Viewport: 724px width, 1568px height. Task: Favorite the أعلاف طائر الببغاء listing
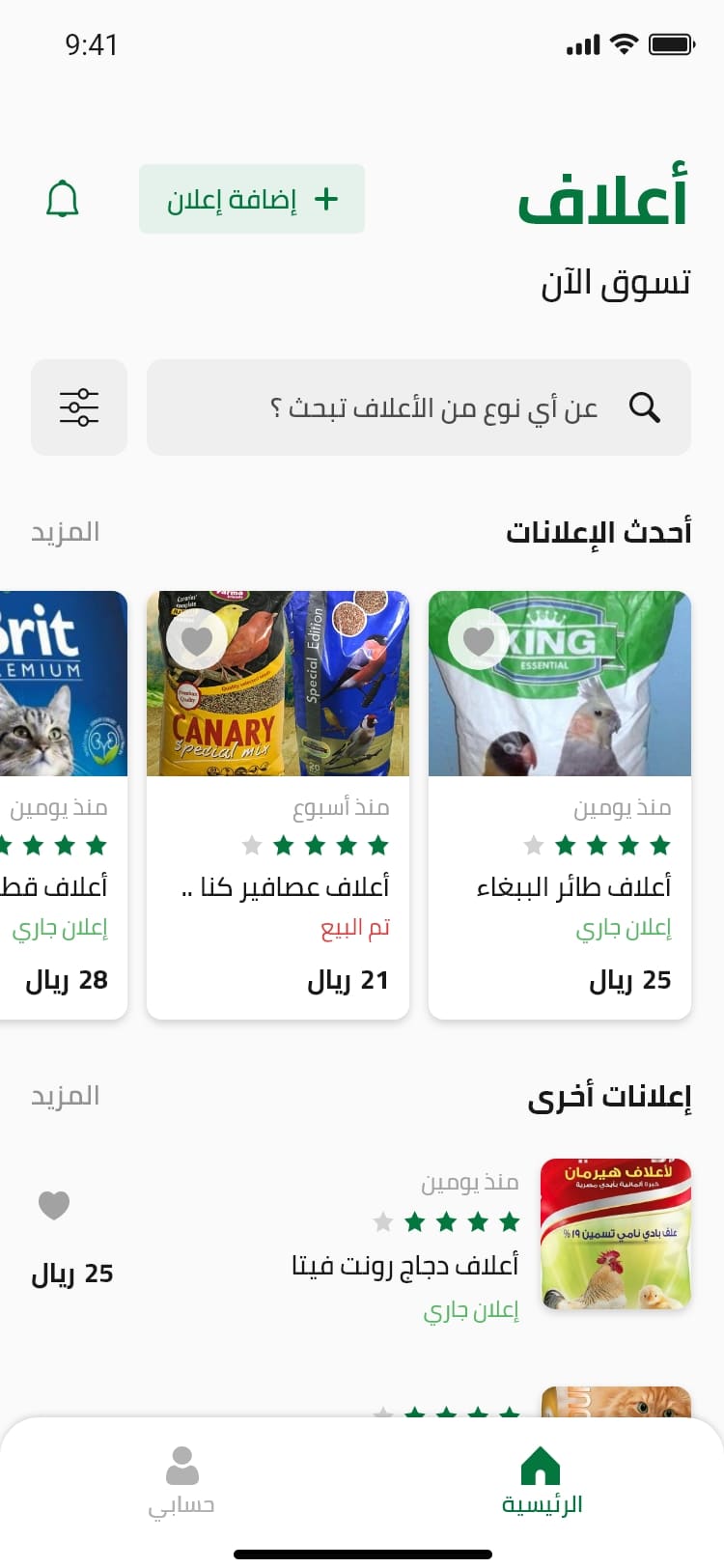(x=479, y=639)
